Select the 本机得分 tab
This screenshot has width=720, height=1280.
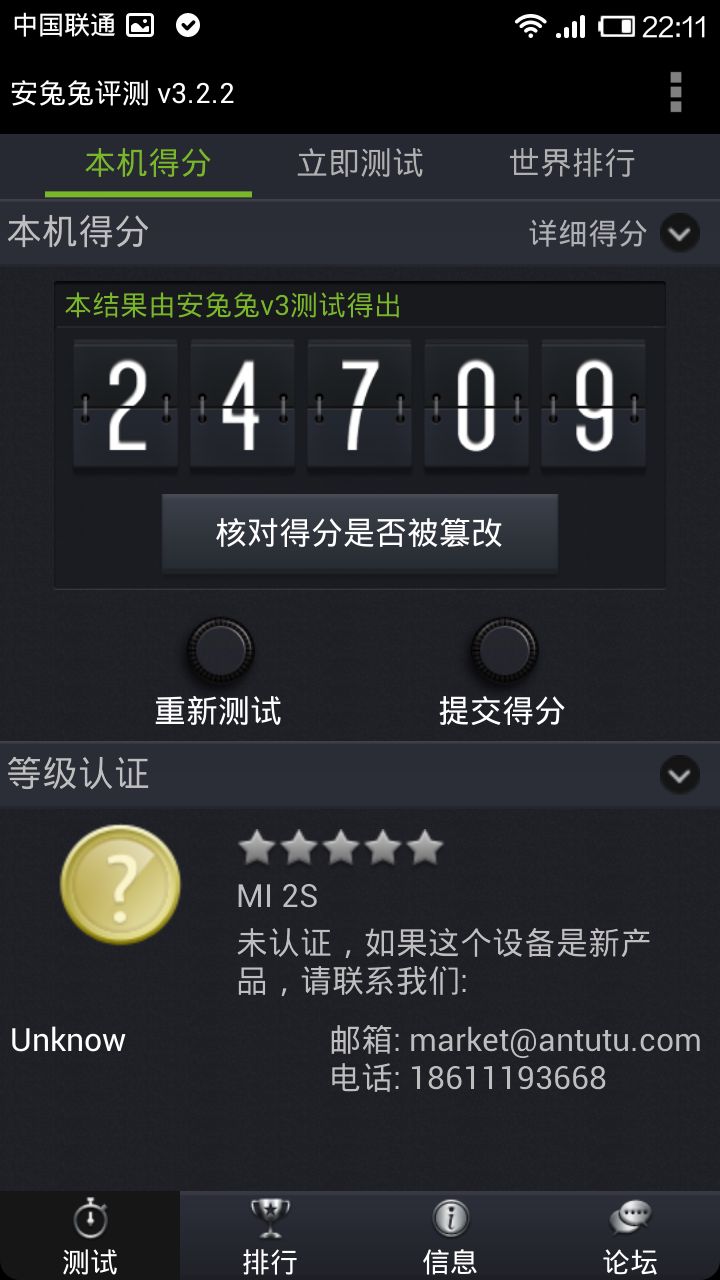(148, 164)
